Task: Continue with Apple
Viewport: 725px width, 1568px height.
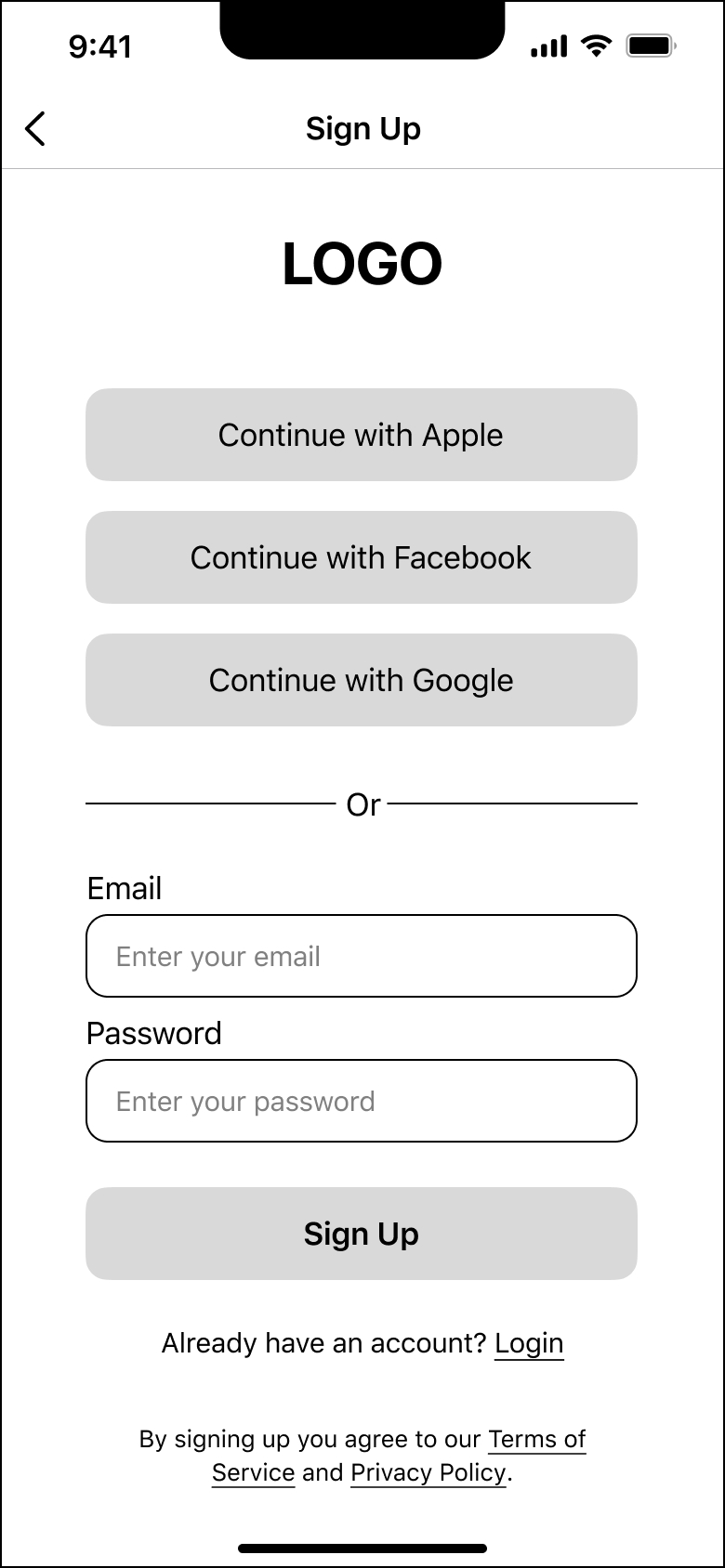Action: pos(362,435)
